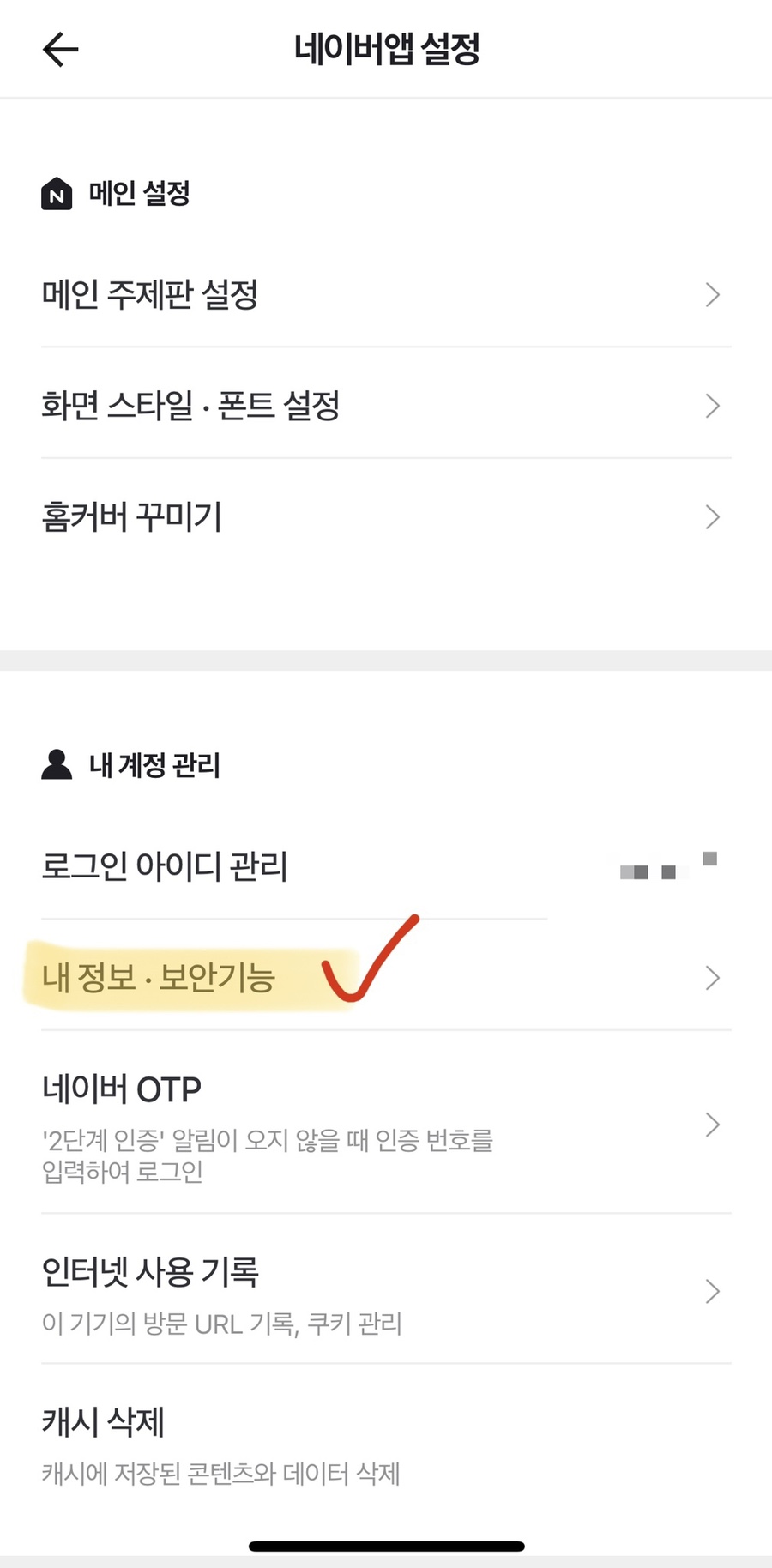Image resolution: width=772 pixels, height=1568 pixels.
Task: Open 로그인 아이디 관리
Action: [x=386, y=865]
